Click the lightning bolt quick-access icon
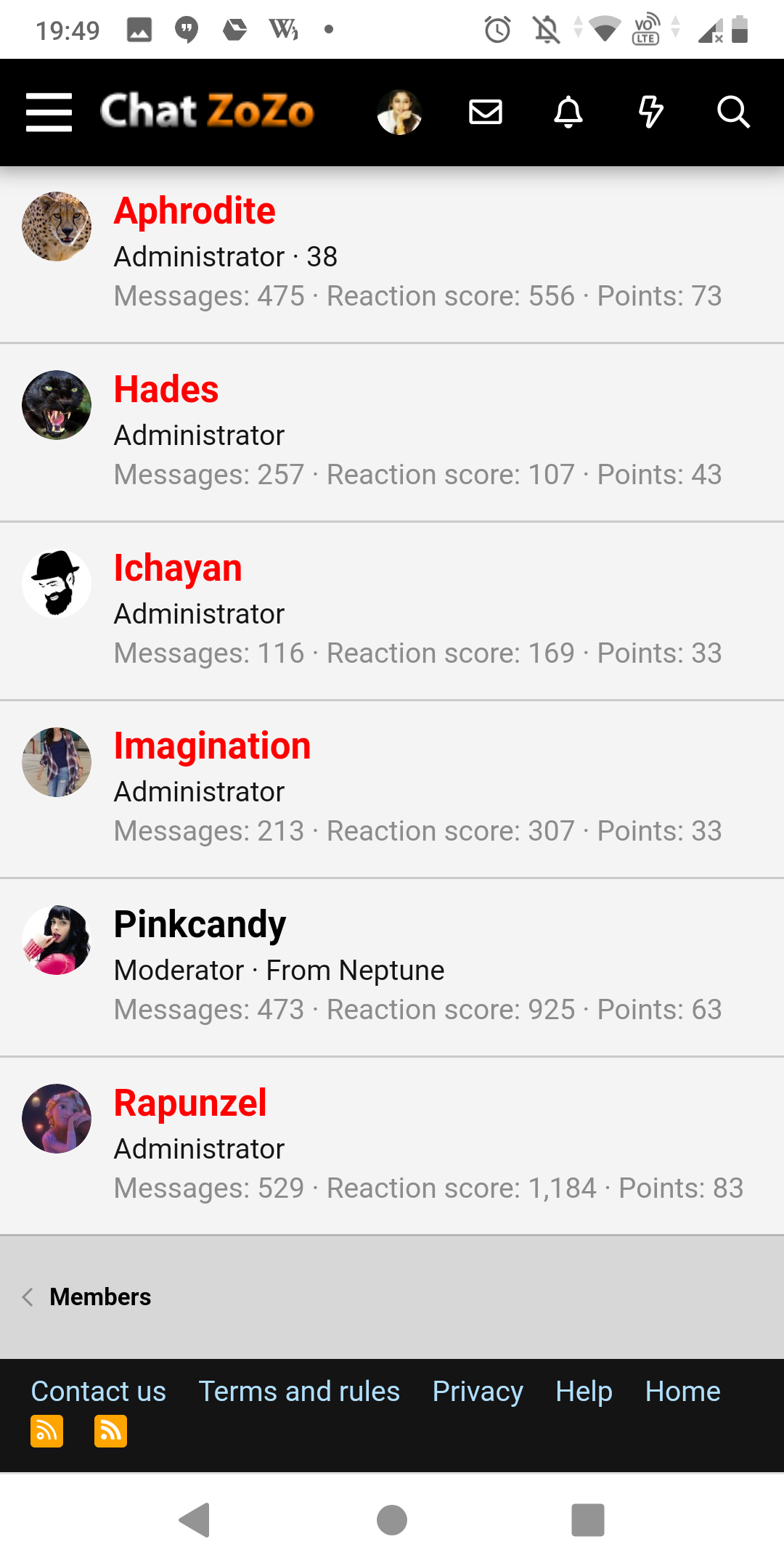This screenshot has width=784, height=1568. pyautogui.click(x=651, y=112)
